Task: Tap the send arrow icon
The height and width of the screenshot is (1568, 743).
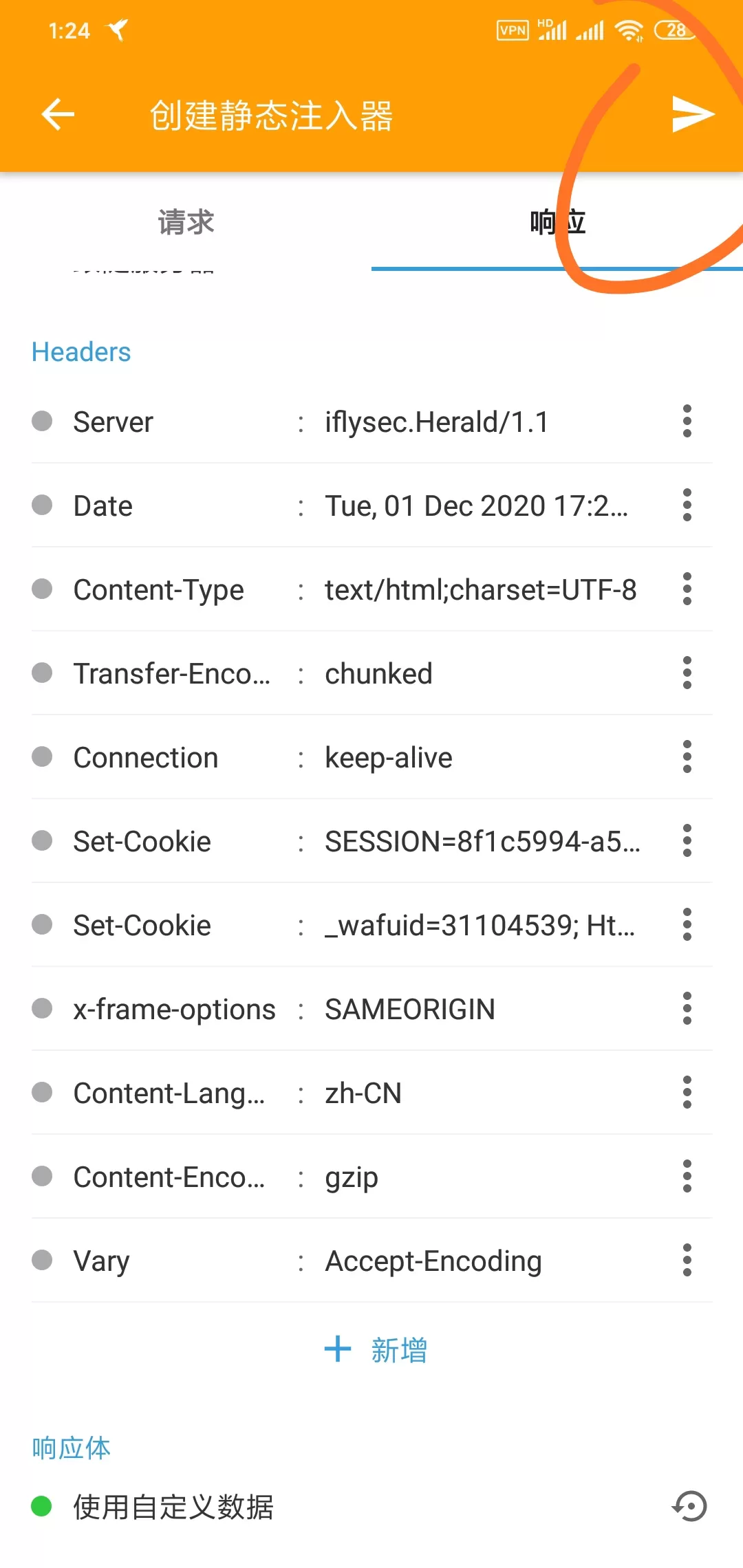Action: point(693,114)
